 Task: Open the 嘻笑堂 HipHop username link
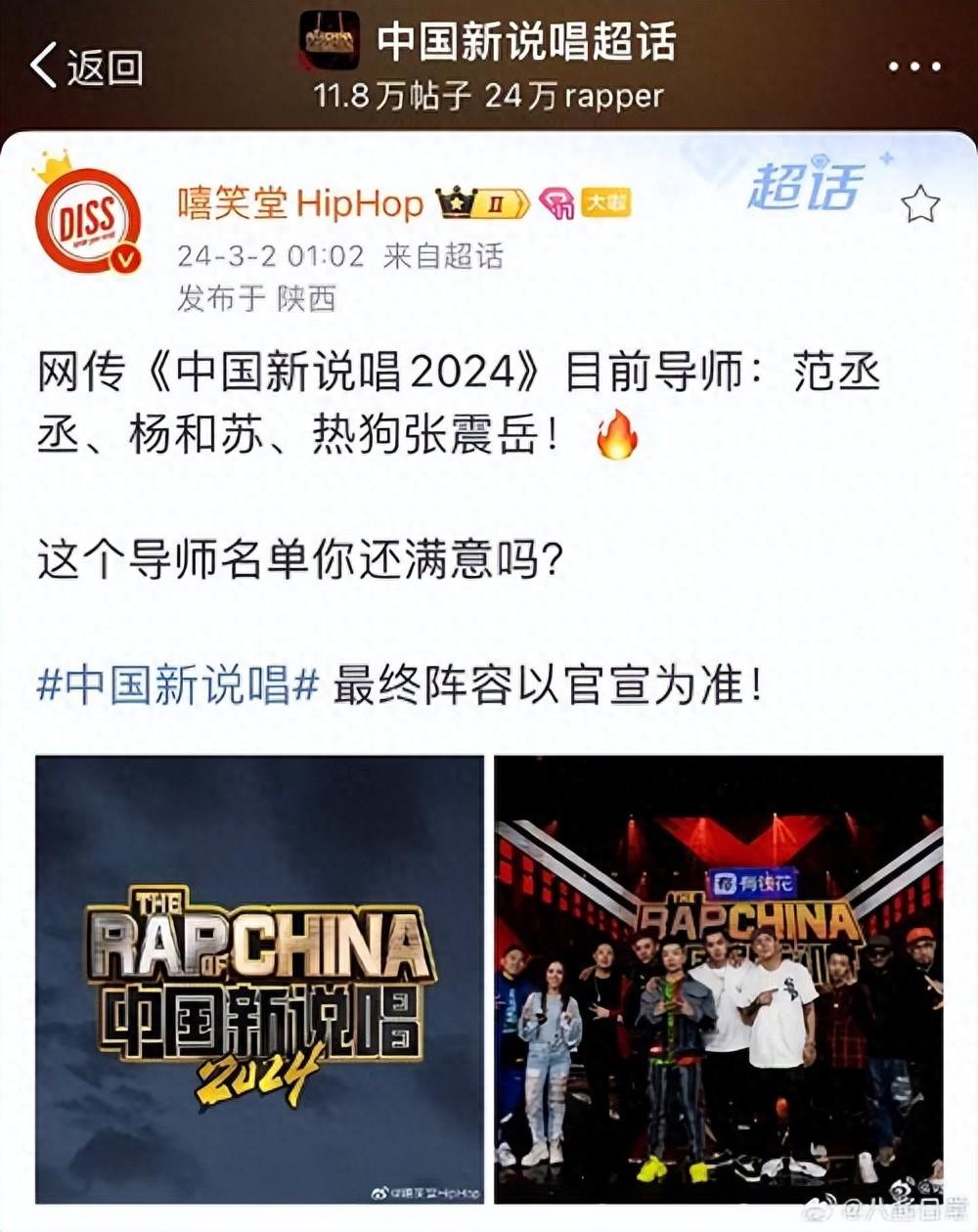300,203
